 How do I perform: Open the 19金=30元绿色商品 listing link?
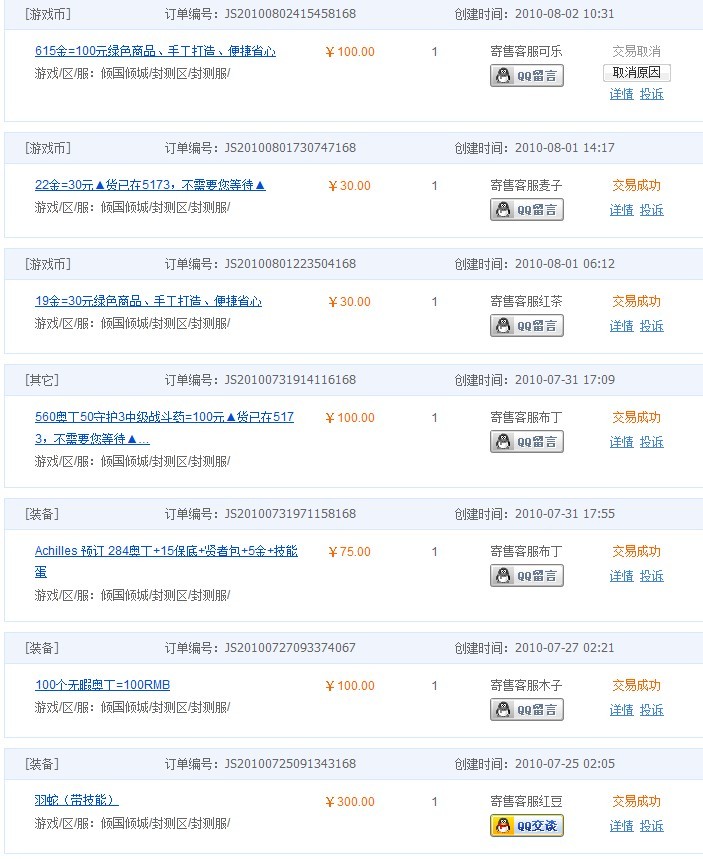148,301
